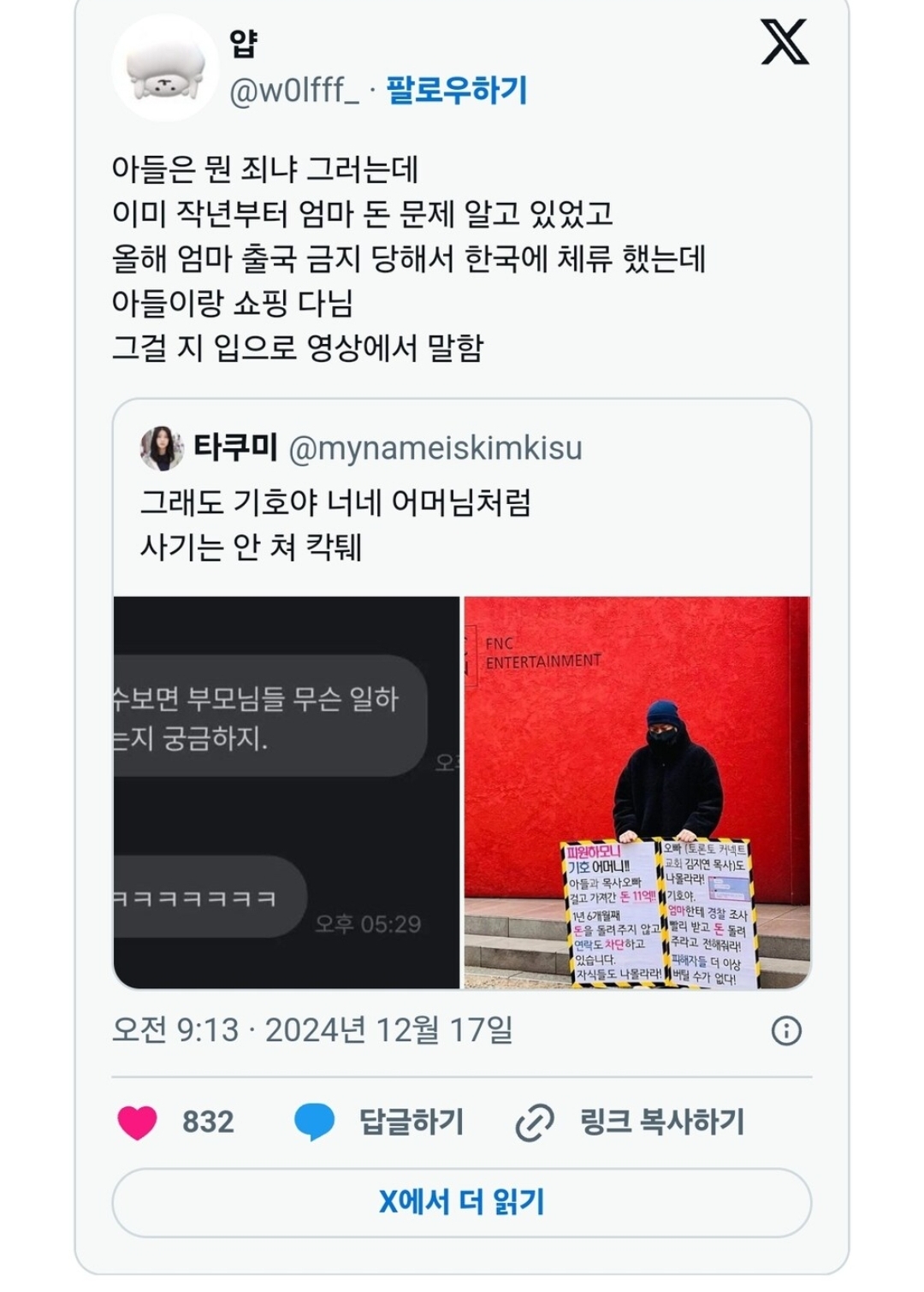The image size is (924, 1292).
Task: View the chat screenshot image
Action: pos(287,791)
